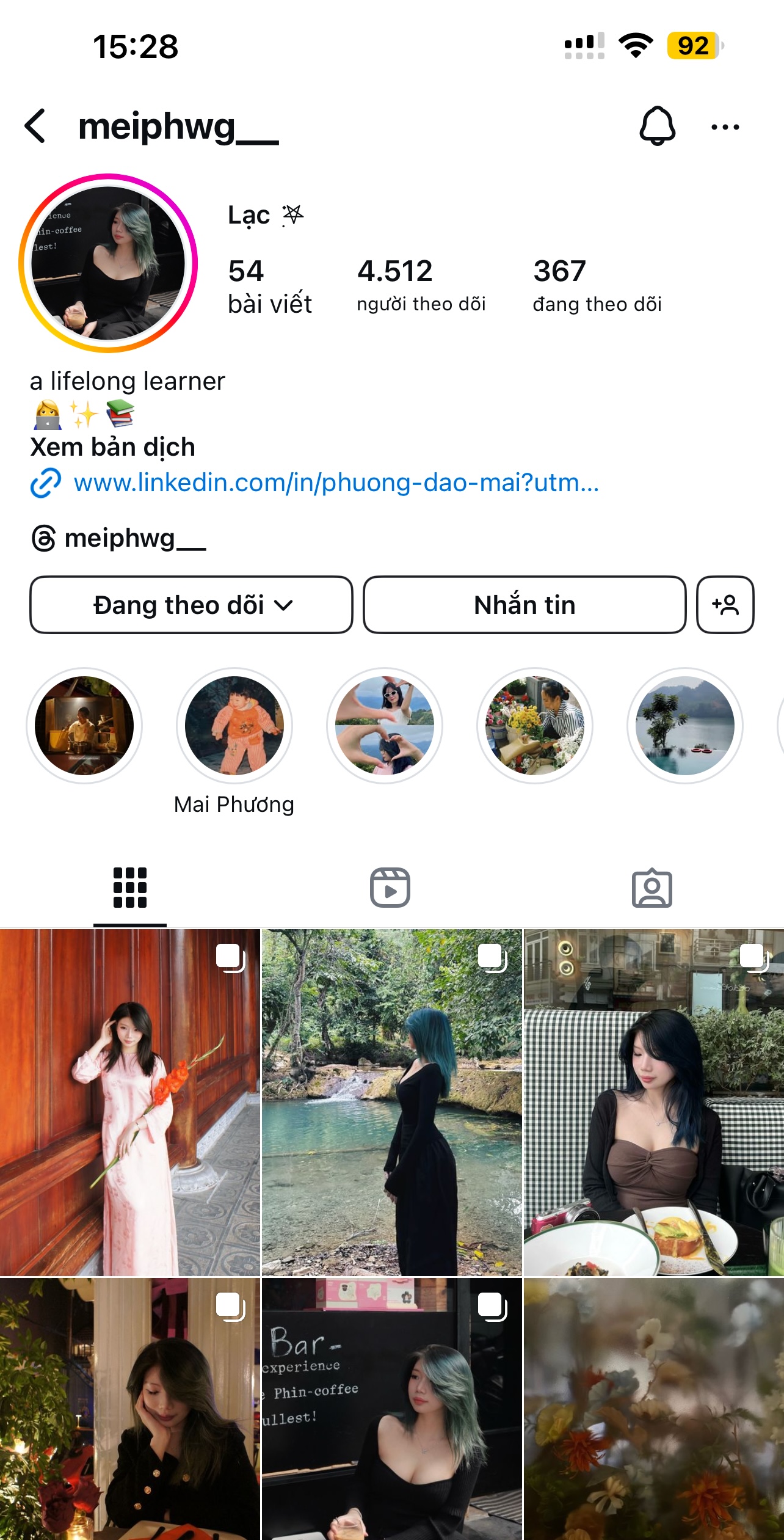Open the Mai Phương story highlight
This screenshot has height=1540, width=784.
pos(234,726)
